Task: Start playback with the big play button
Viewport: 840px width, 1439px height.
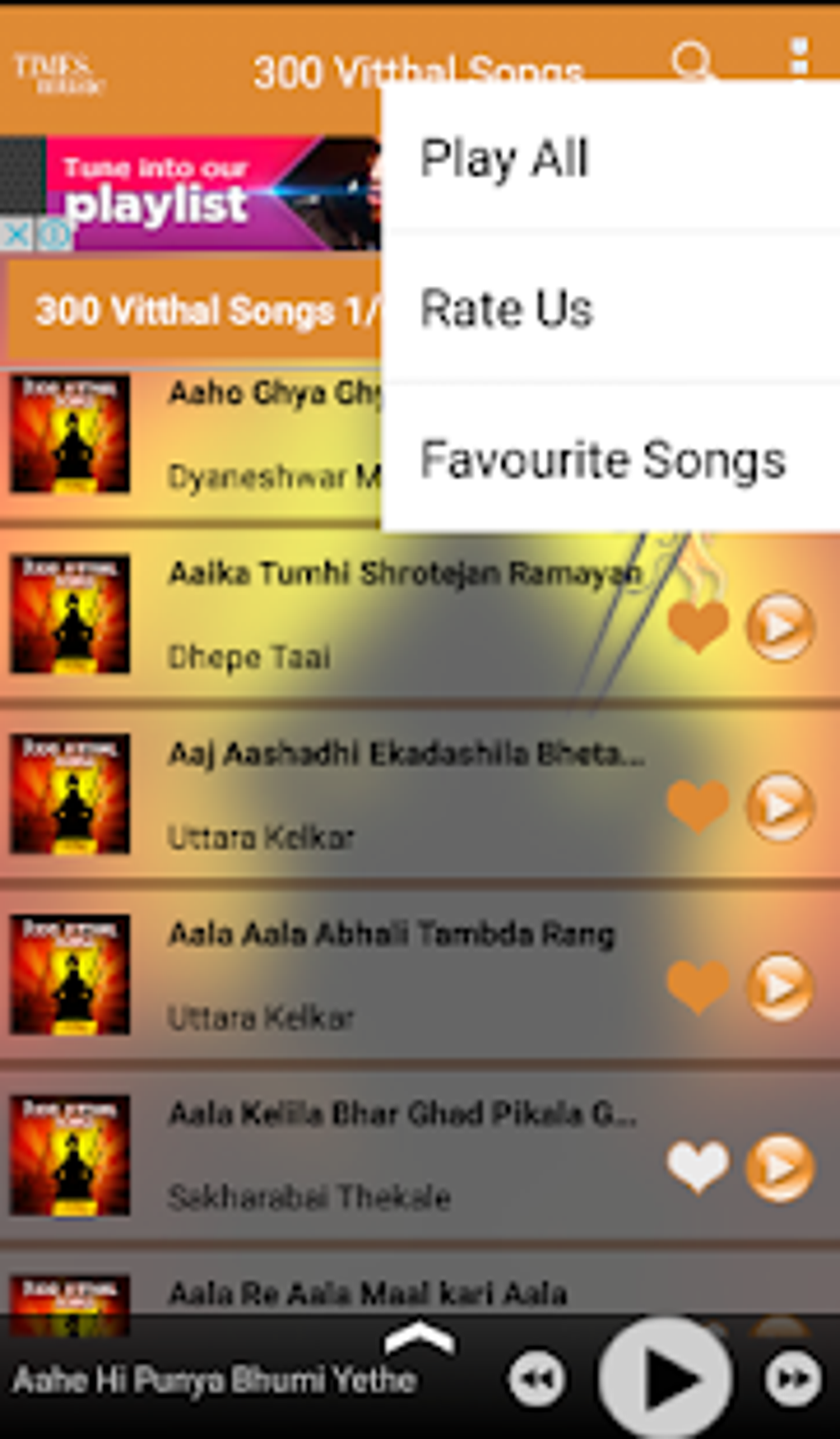Action: pyautogui.click(x=665, y=1377)
